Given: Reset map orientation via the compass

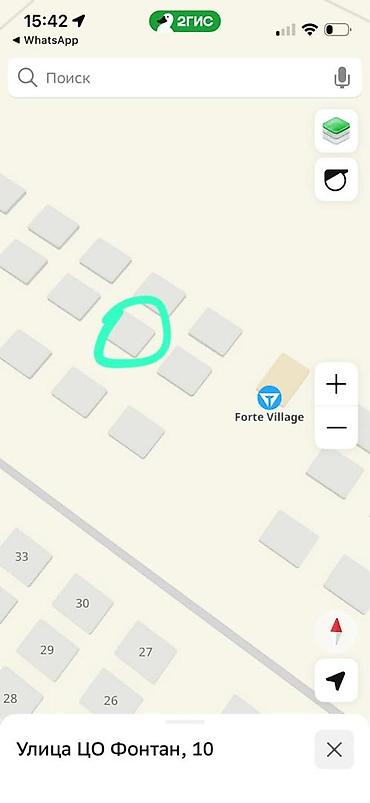Looking at the screenshot, I should (x=336, y=631).
